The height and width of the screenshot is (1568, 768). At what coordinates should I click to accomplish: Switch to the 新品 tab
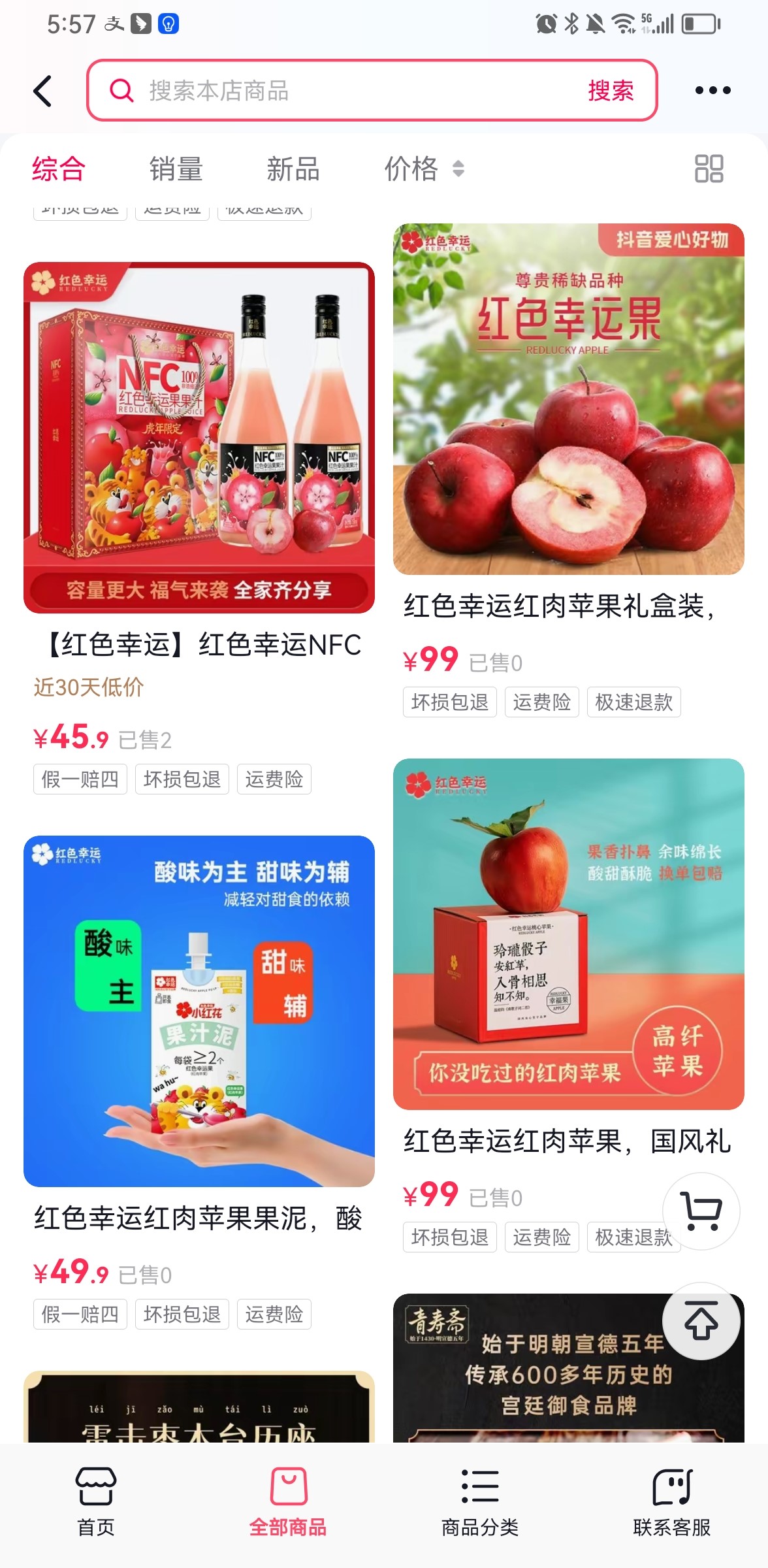[x=293, y=169]
